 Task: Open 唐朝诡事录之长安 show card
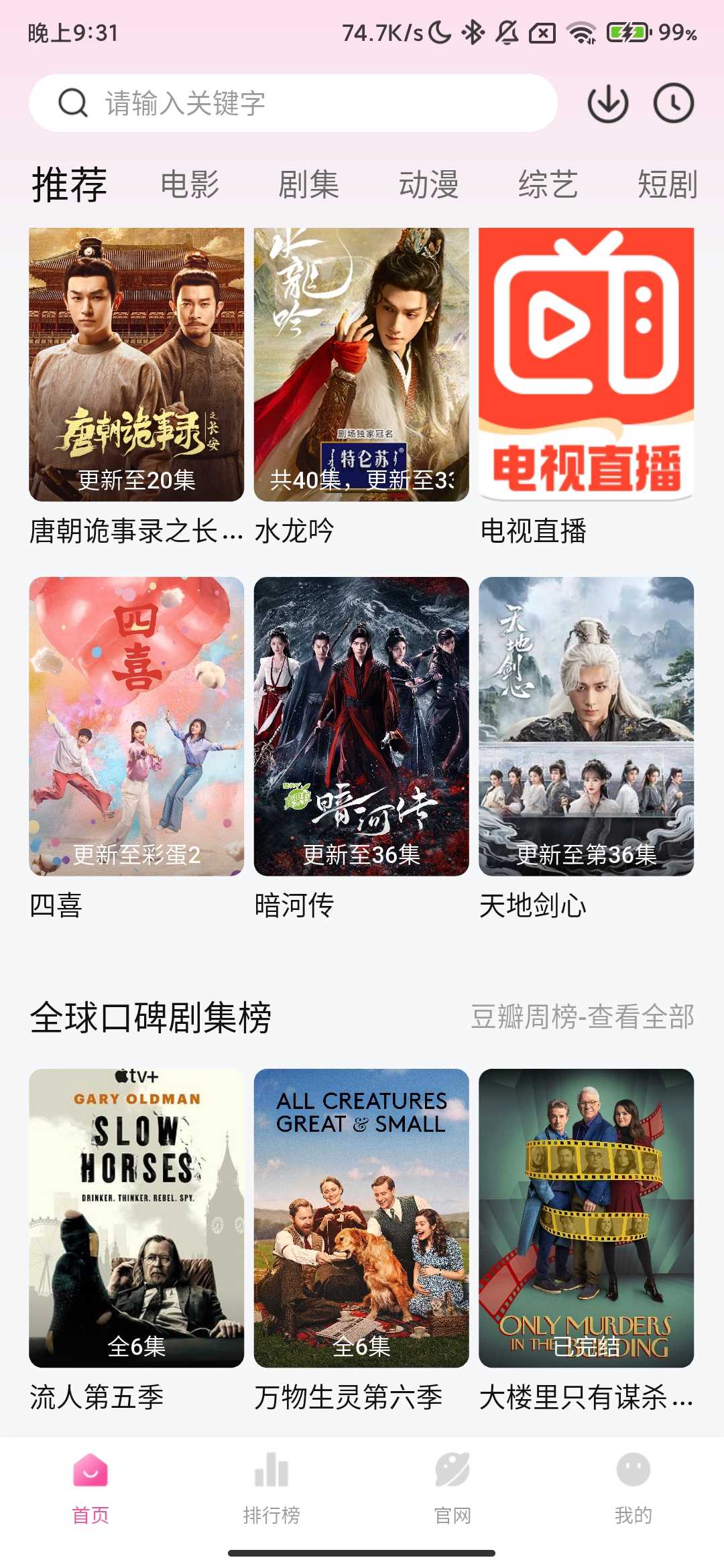137,365
